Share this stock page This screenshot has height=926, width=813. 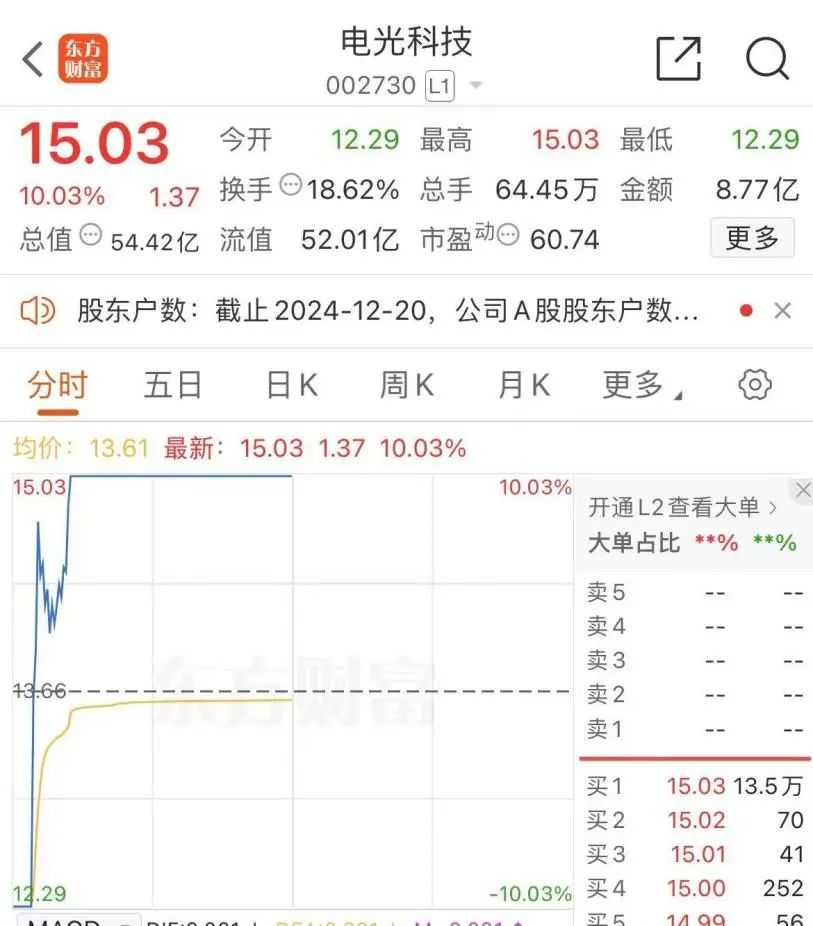coord(679,59)
